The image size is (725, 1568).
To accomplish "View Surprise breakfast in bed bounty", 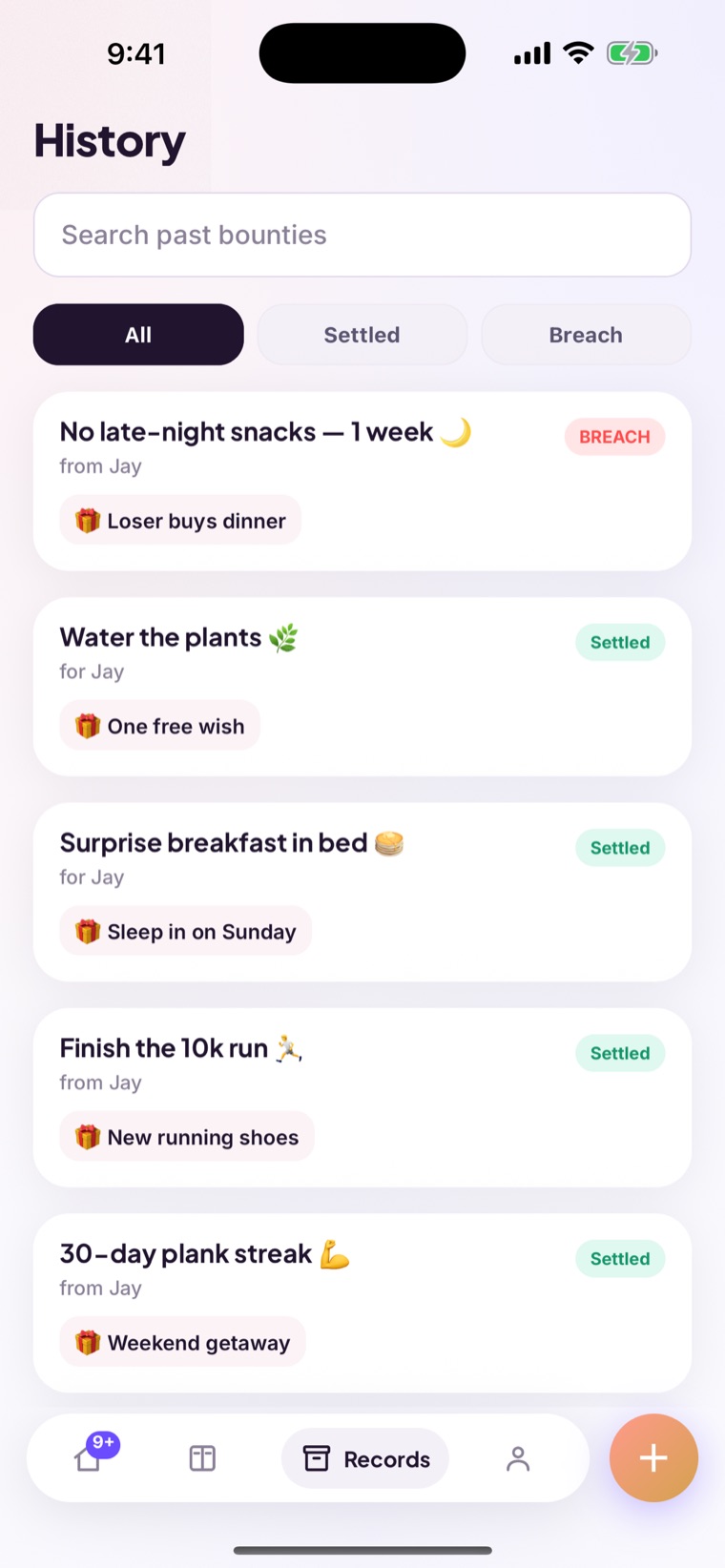I will coord(362,892).
